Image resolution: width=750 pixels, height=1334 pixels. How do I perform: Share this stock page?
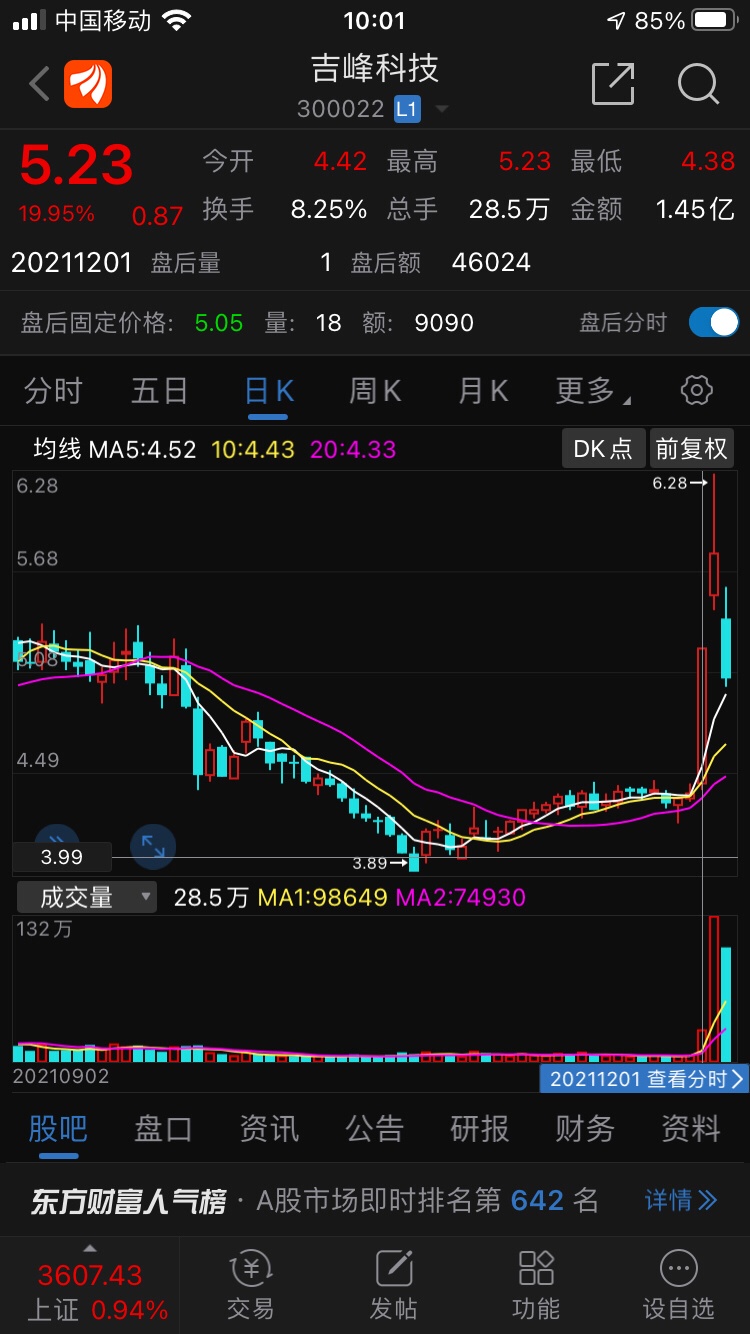(613, 84)
